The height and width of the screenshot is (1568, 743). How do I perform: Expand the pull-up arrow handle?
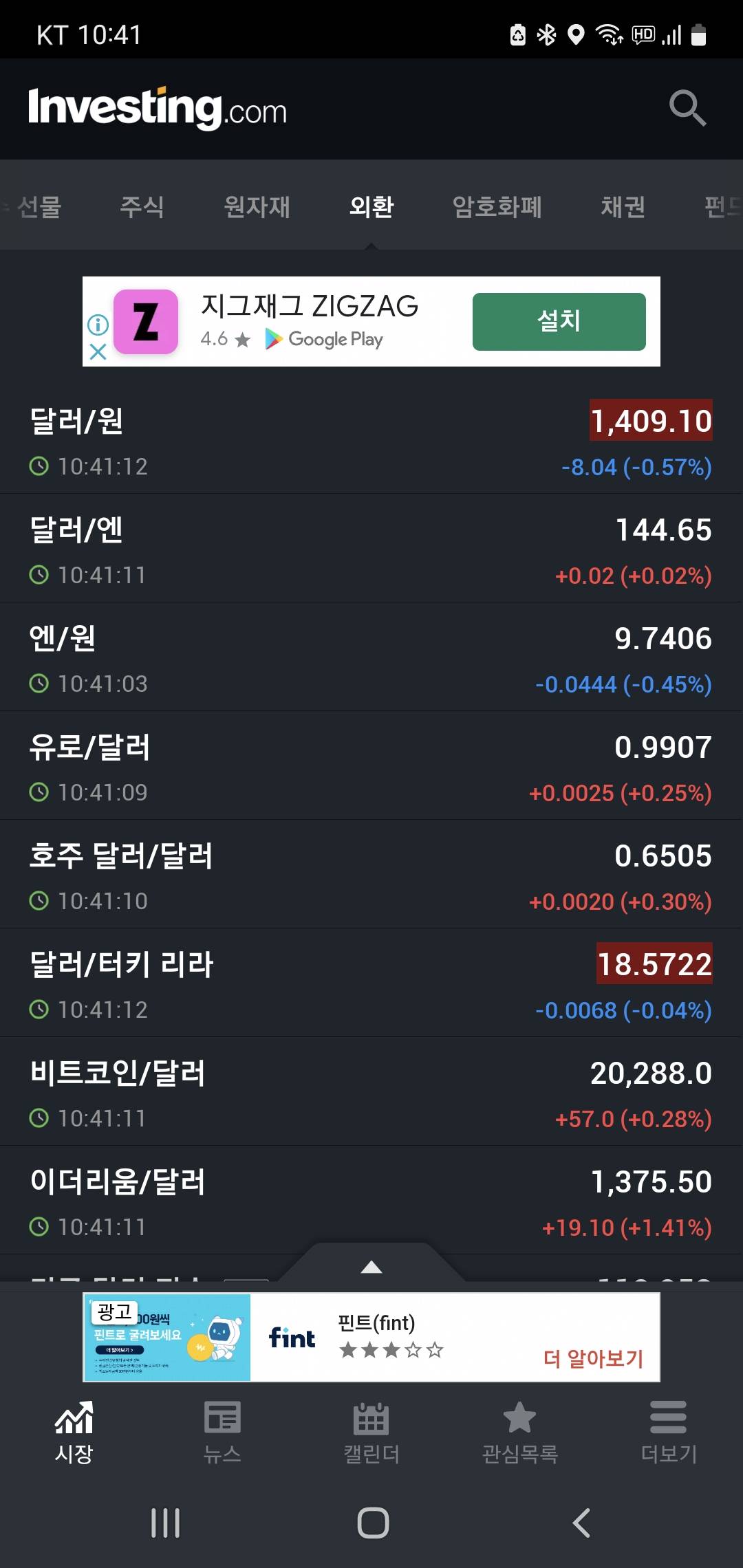pos(371,1267)
